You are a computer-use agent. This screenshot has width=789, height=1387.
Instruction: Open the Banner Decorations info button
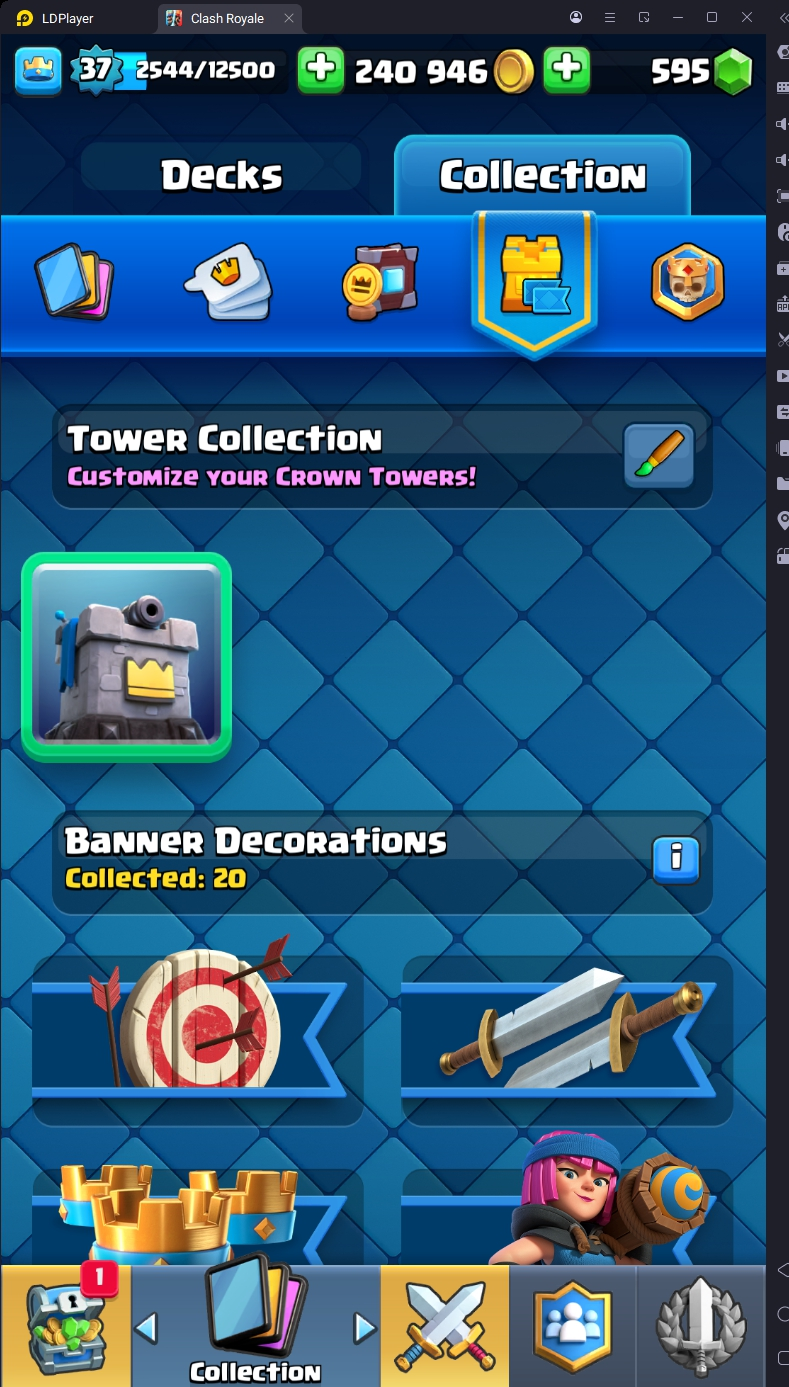coord(676,859)
